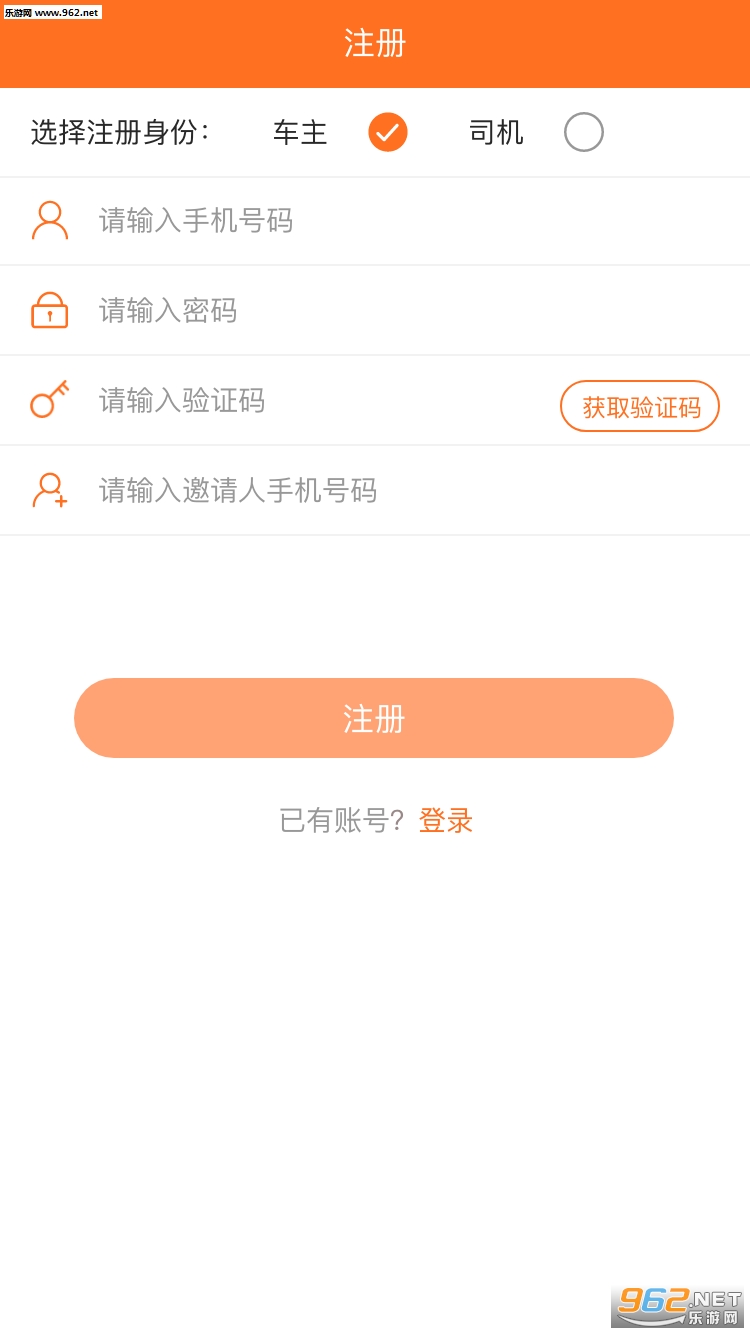Open the 登录 link
This screenshot has width=750, height=1334.
[x=446, y=821]
